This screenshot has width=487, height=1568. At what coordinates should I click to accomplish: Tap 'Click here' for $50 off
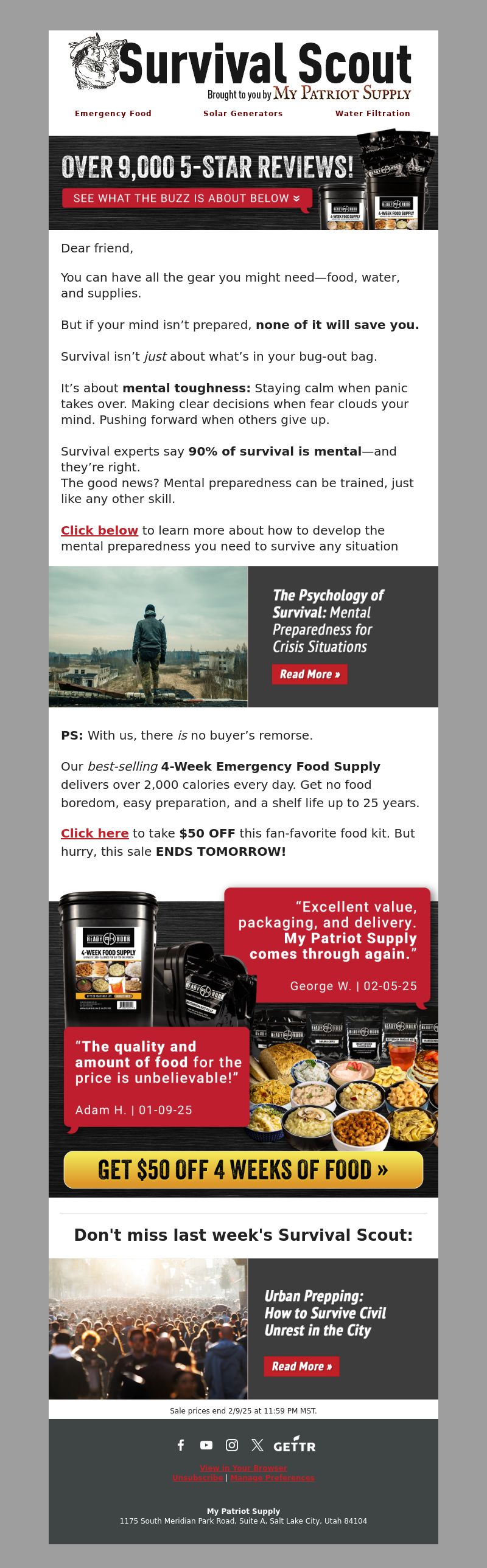[94, 833]
